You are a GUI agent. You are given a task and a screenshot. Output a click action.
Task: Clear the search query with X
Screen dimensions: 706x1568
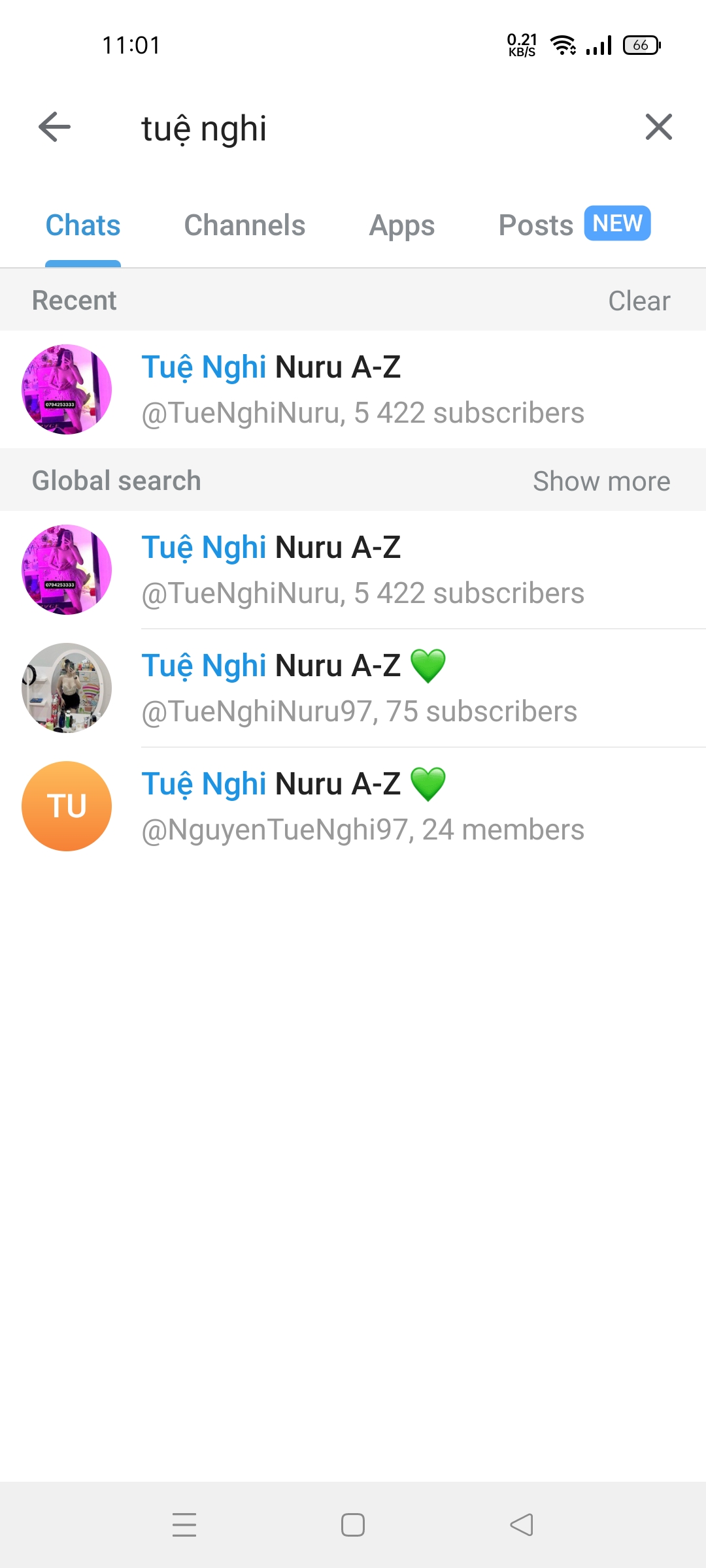[658, 127]
